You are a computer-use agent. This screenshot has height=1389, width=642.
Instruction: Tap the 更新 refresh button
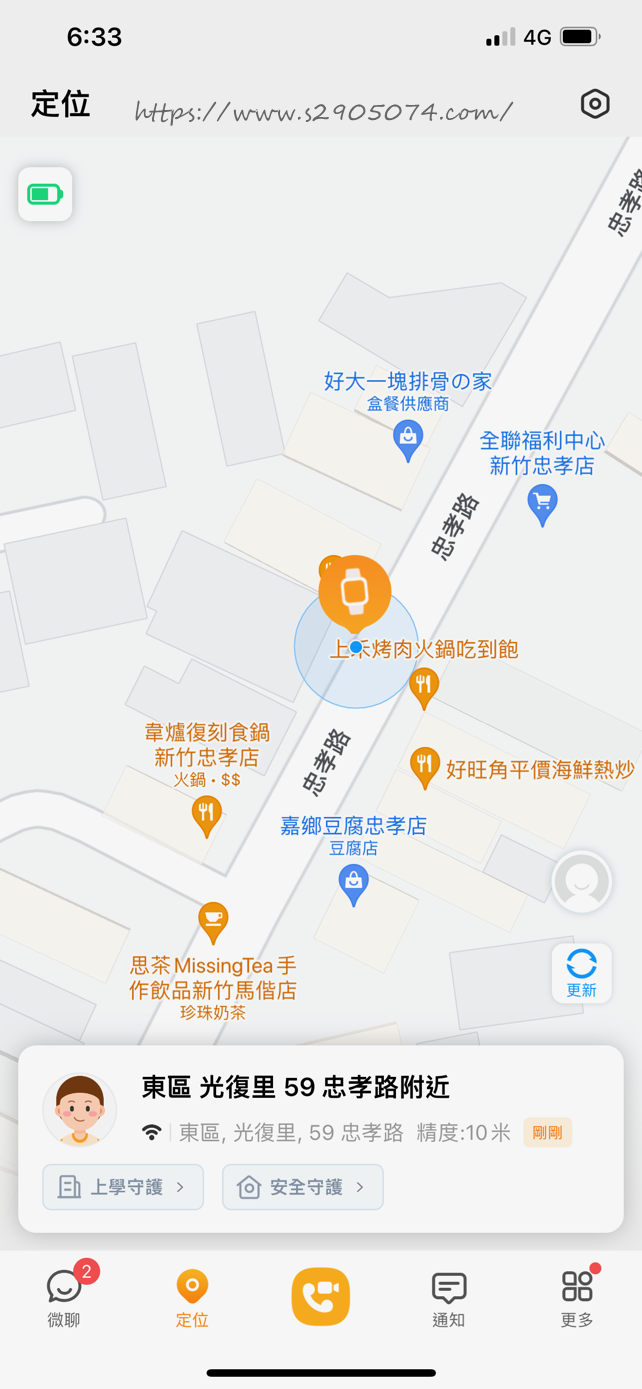tap(581, 973)
